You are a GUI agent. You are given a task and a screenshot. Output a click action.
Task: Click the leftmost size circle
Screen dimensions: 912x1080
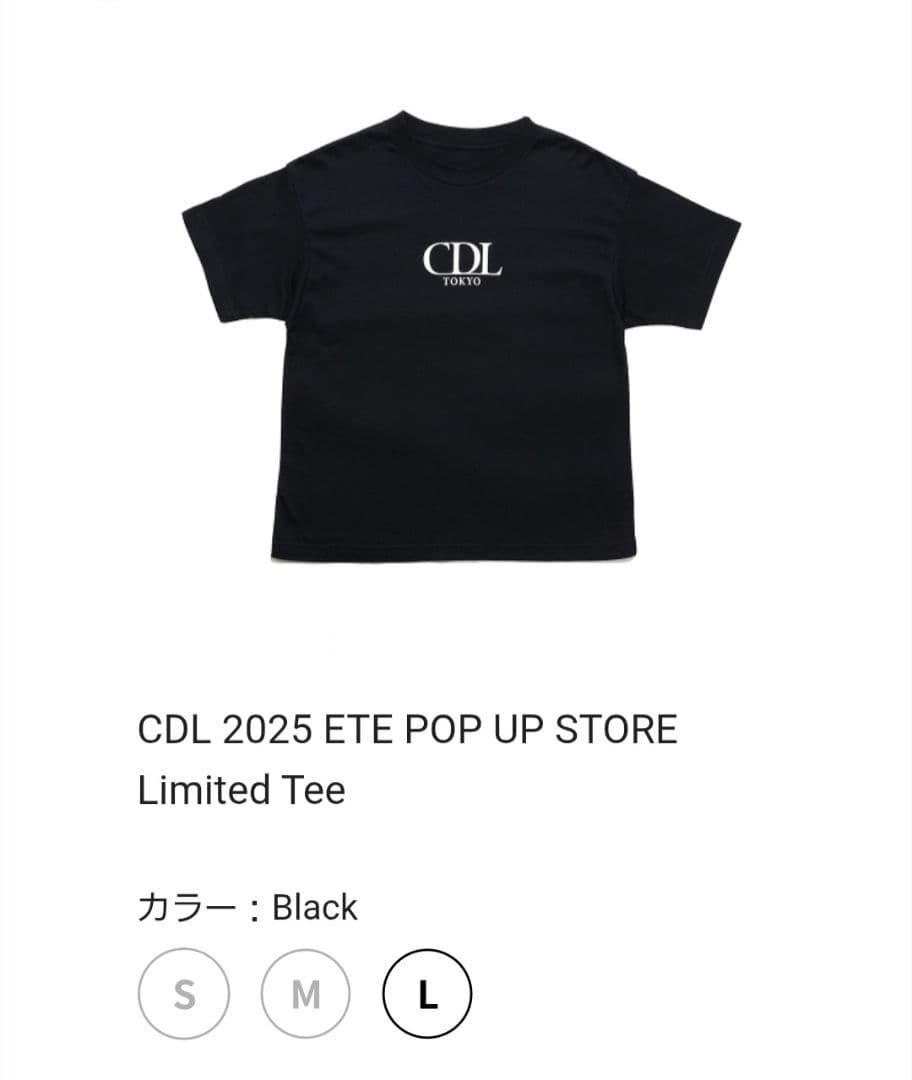[x=183, y=995]
